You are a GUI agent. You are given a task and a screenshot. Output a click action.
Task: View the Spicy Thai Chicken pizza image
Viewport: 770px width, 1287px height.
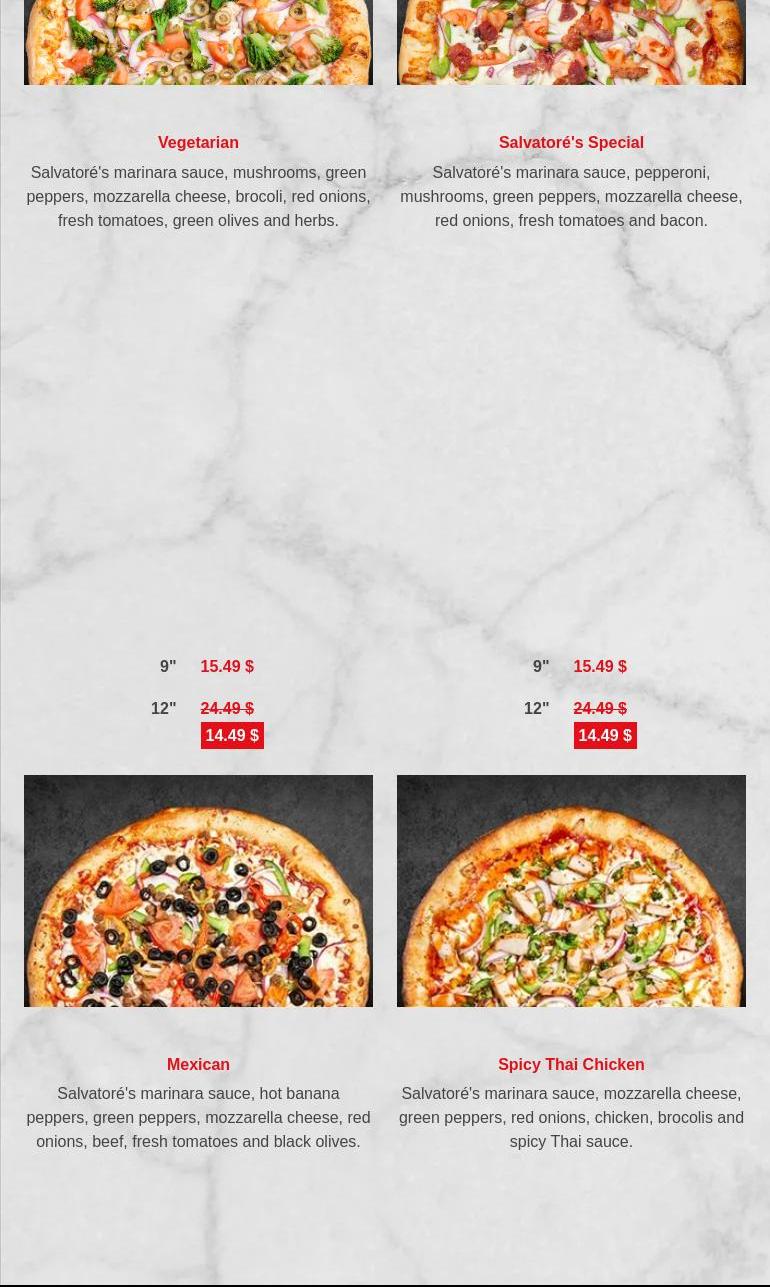click(571, 890)
